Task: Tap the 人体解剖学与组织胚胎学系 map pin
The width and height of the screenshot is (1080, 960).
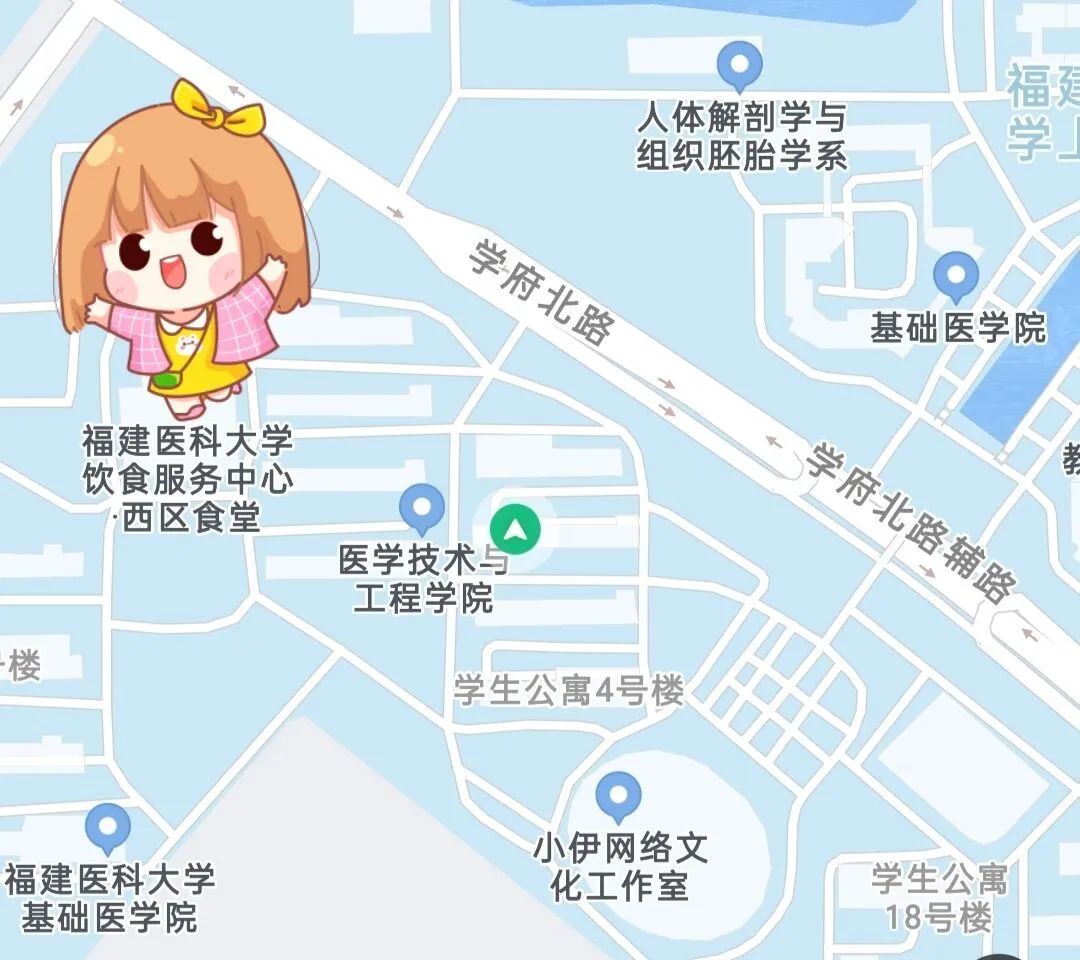Action: pos(740,66)
